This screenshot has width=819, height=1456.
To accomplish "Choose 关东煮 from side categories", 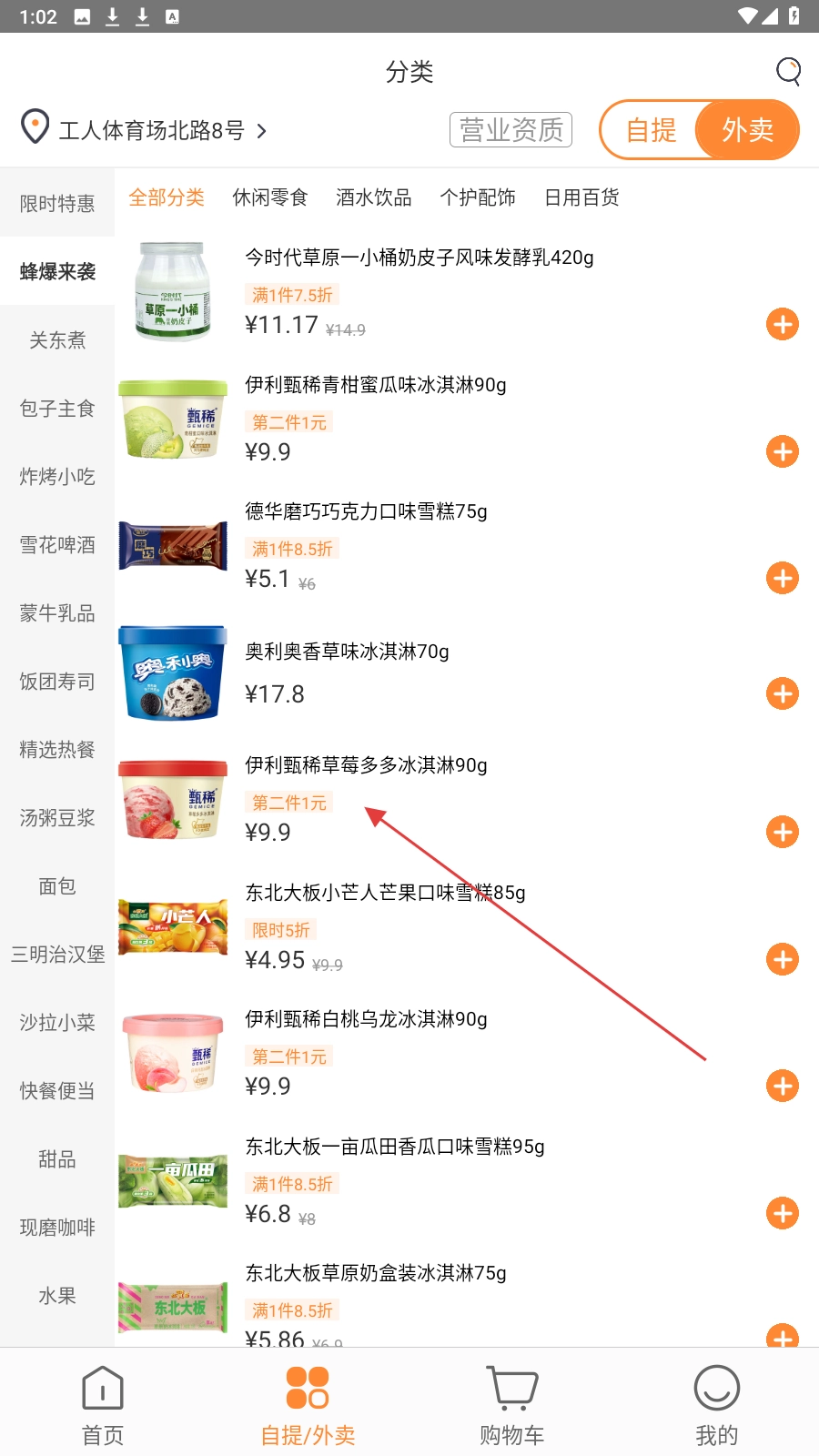I will (x=57, y=340).
